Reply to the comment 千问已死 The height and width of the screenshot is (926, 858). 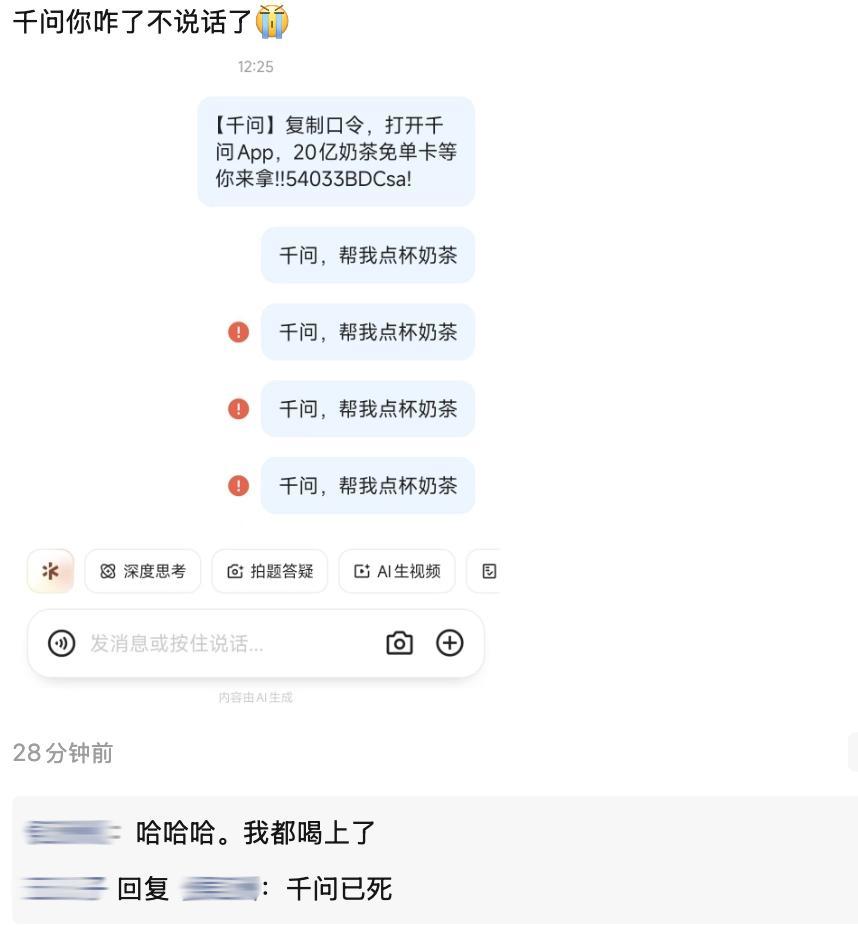(x=338, y=888)
